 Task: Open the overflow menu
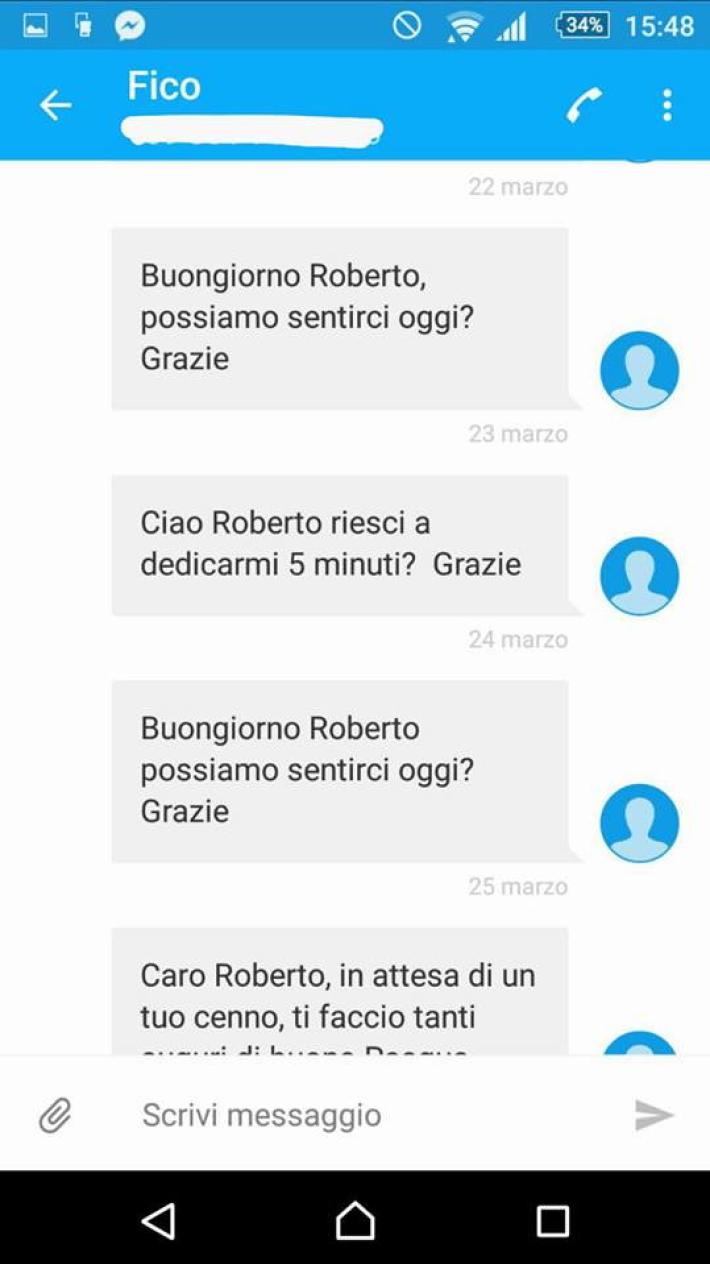(x=667, y=105)
